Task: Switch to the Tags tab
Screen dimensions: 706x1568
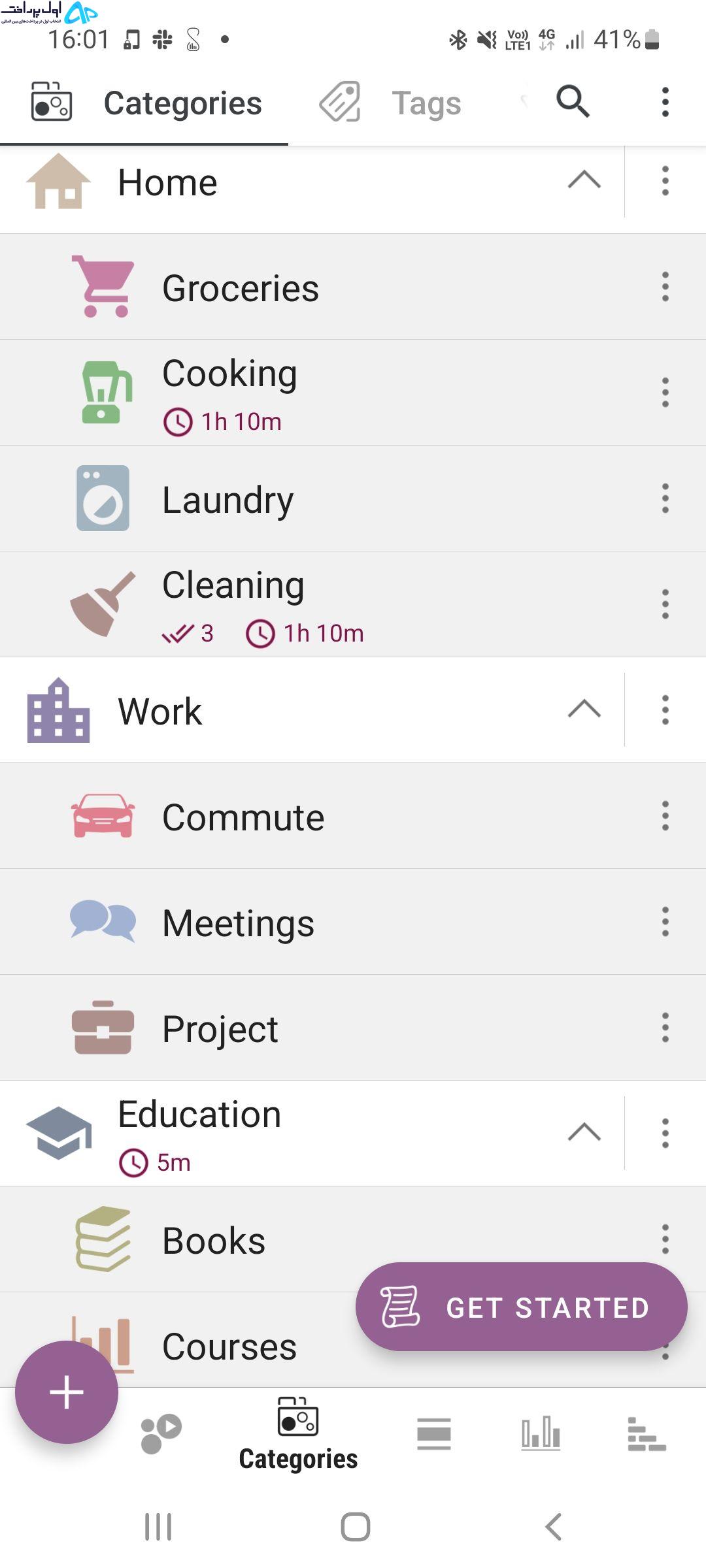Action: click(391, 103)
